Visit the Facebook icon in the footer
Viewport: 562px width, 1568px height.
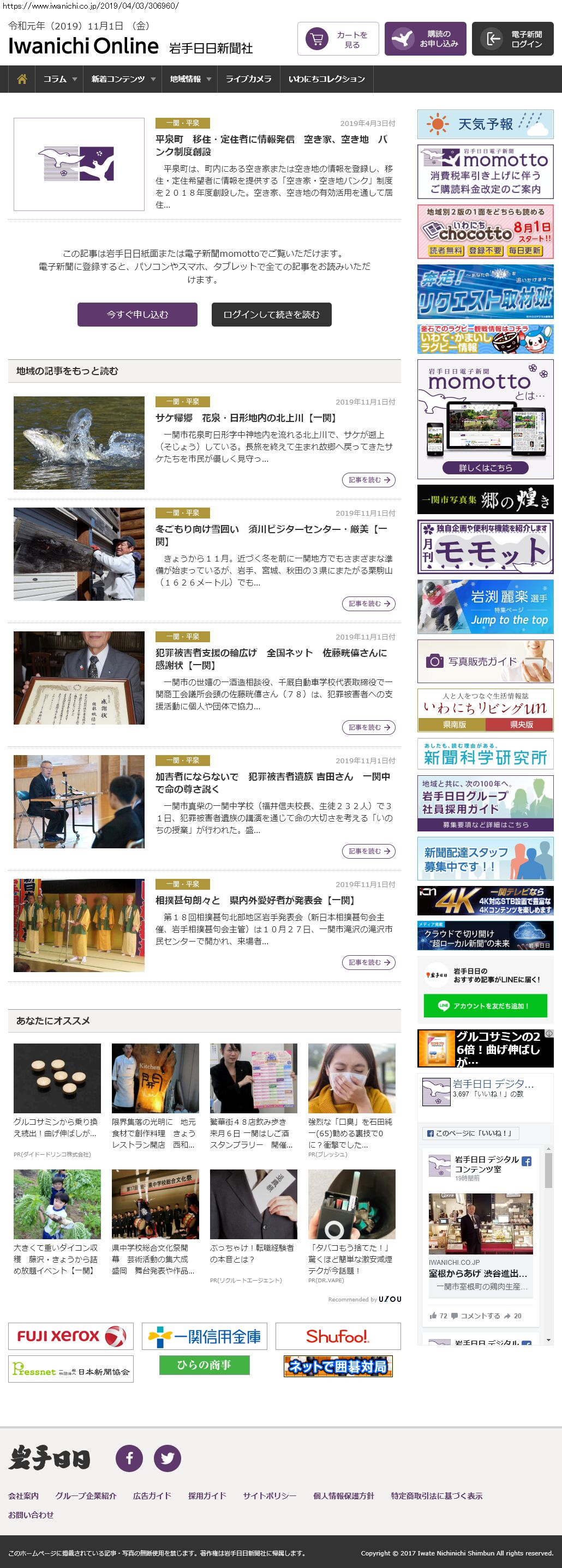[129, 1458]
